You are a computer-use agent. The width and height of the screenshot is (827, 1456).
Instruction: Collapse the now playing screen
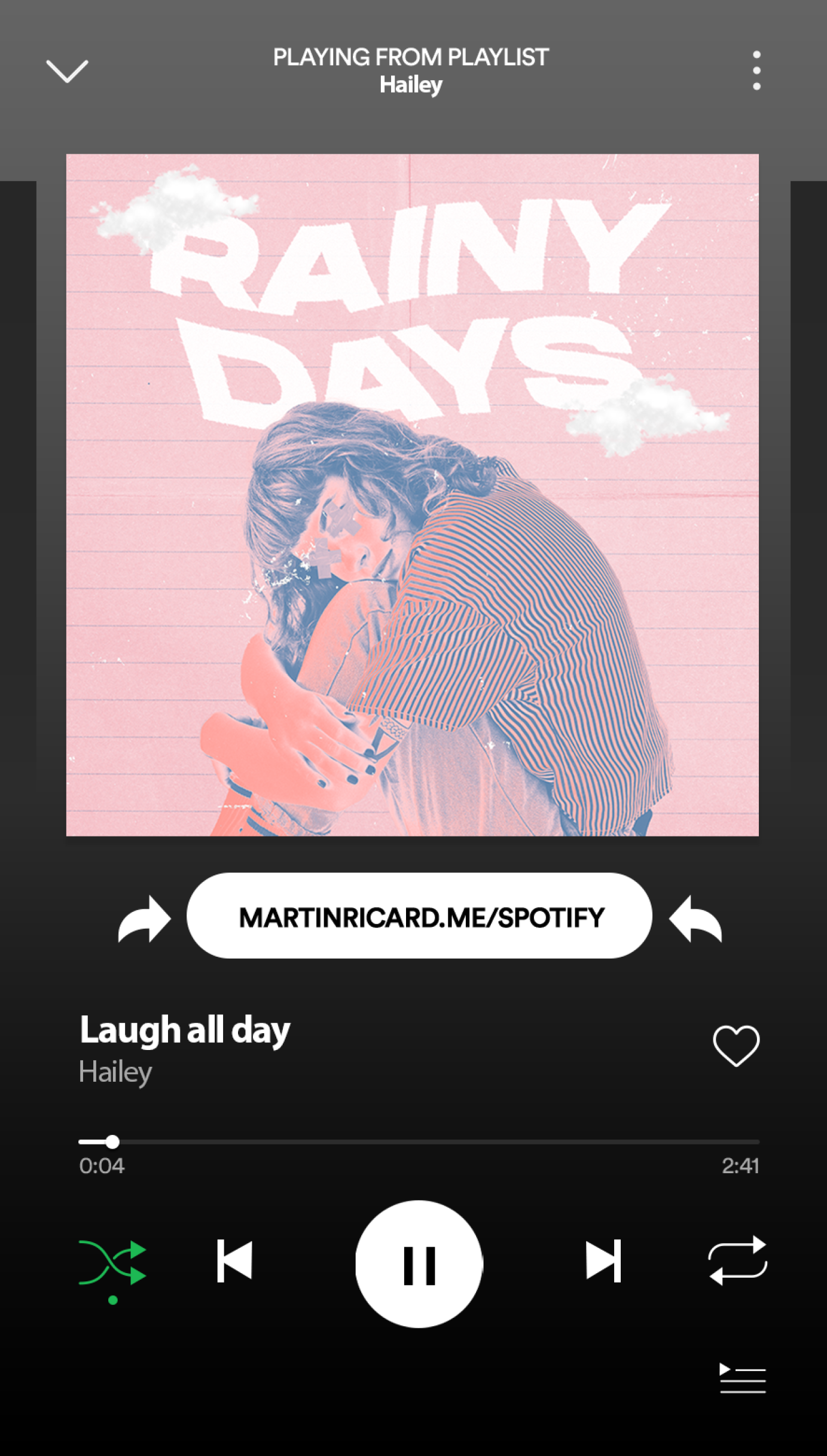[x=67, y=71]
